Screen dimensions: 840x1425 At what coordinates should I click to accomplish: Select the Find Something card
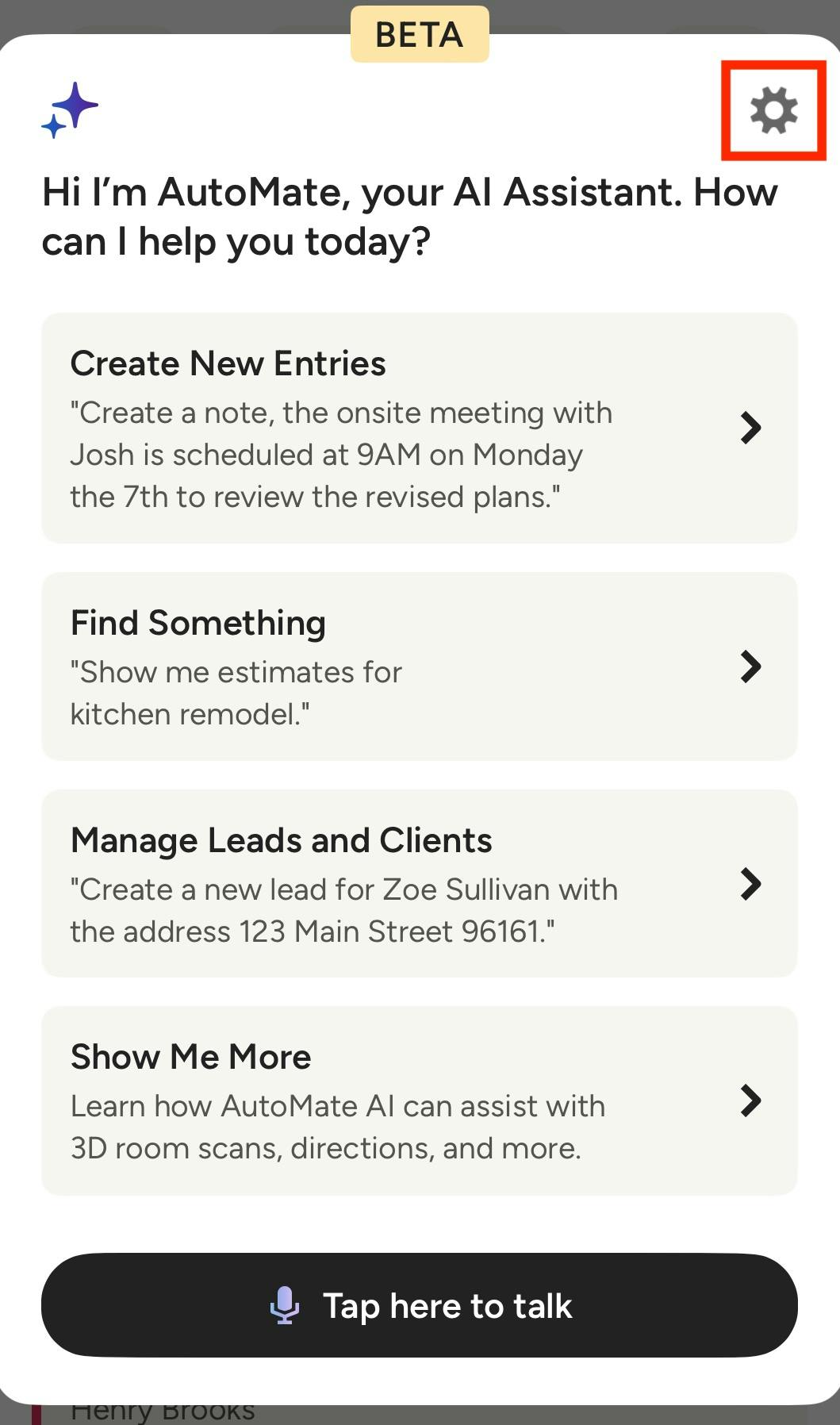[x=419, y=666]
